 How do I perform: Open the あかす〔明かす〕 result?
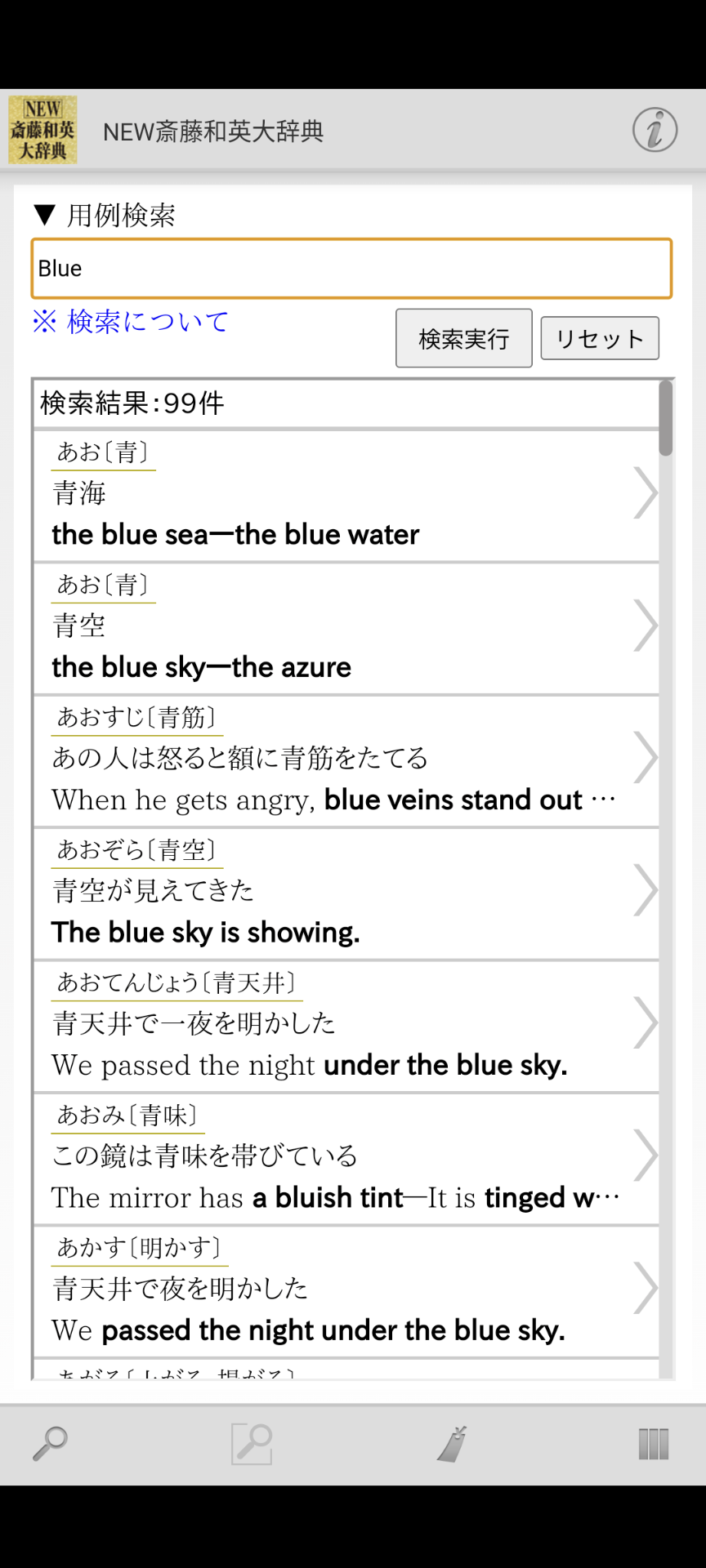click(346, 1292)
